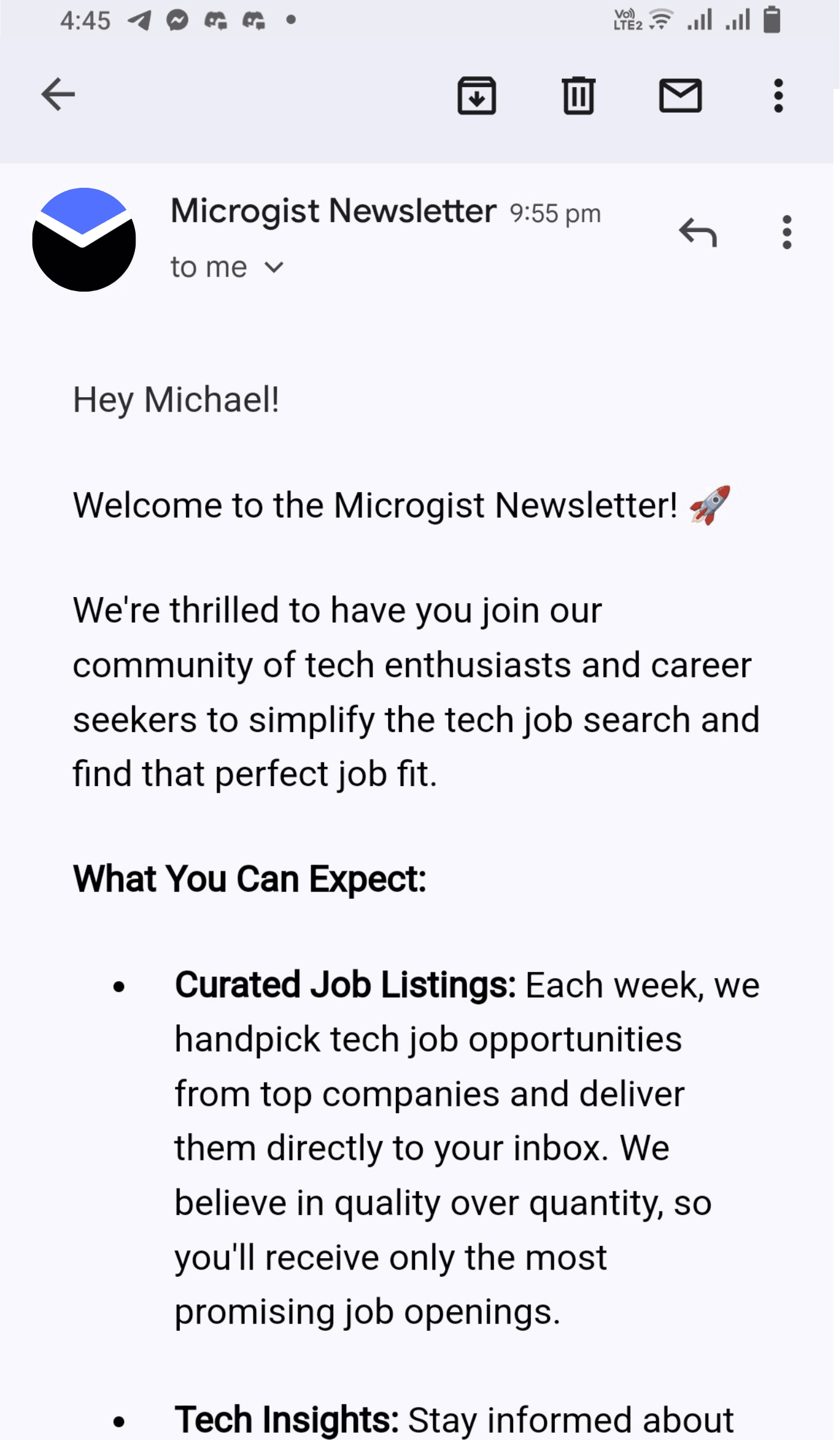The height and width of the screenshot is (1440, 840).
Task: Mark this email as unread
Action: coord(680,95)
